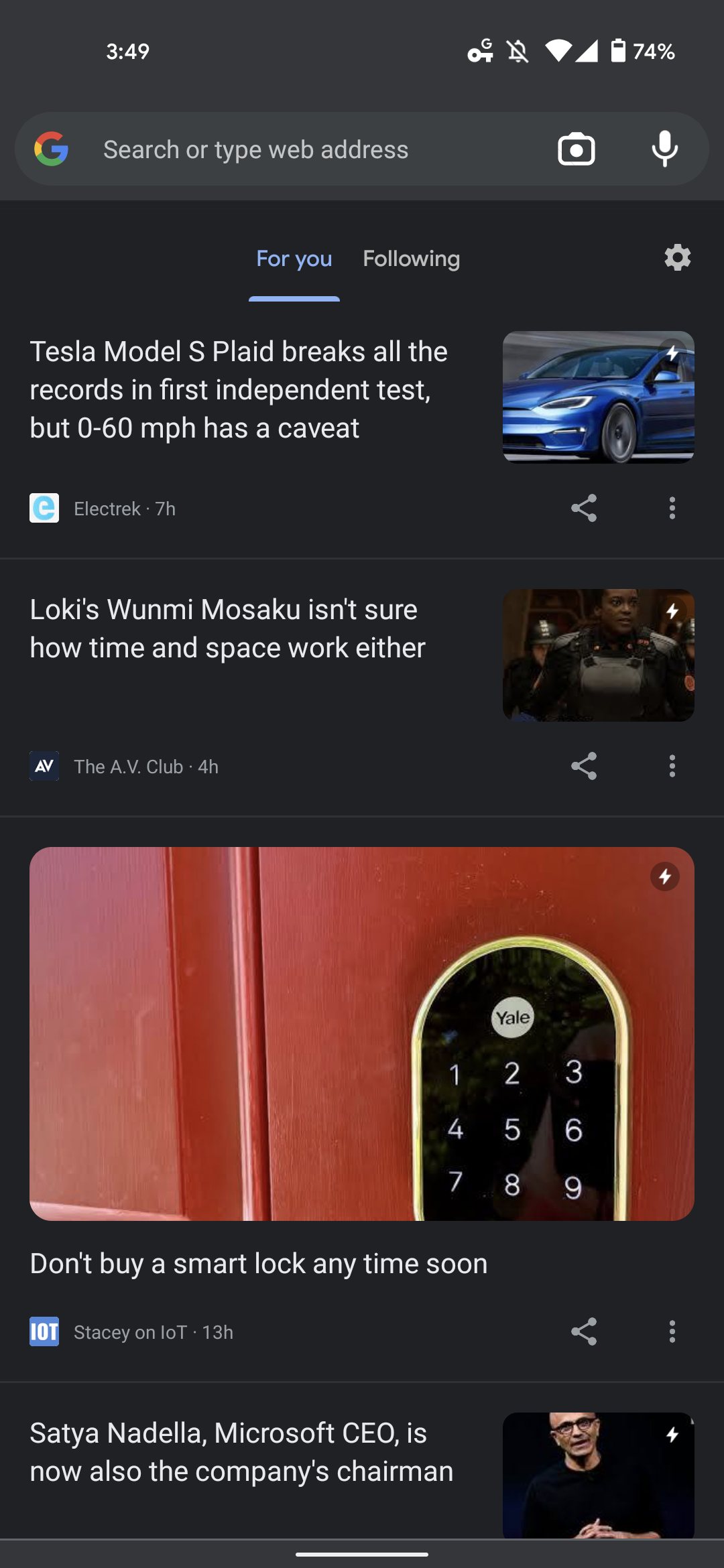Open the Tesla Model S Plaid article

239,389
